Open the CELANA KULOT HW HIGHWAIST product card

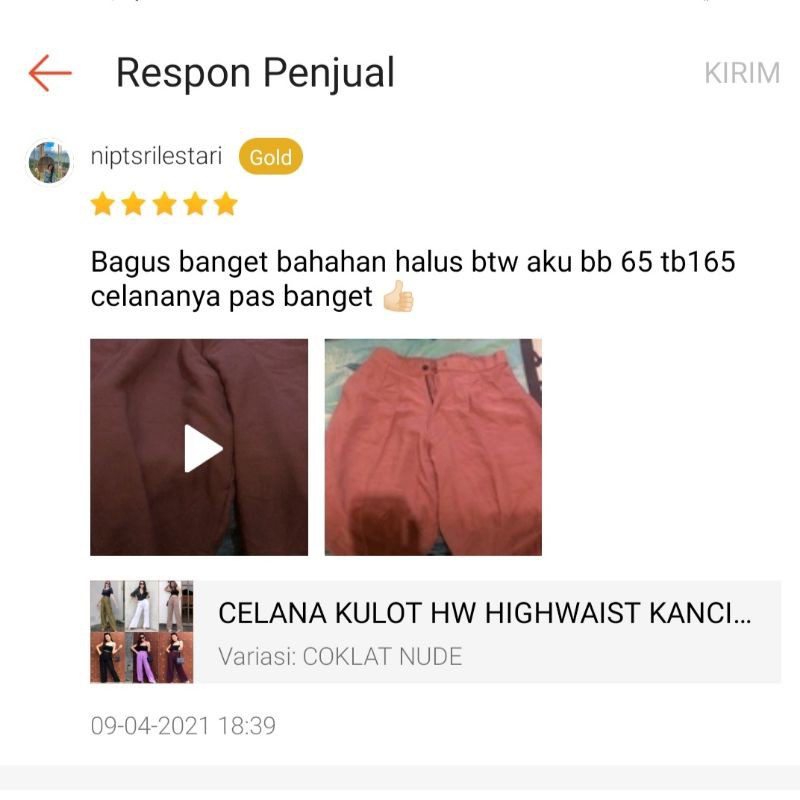435,632
